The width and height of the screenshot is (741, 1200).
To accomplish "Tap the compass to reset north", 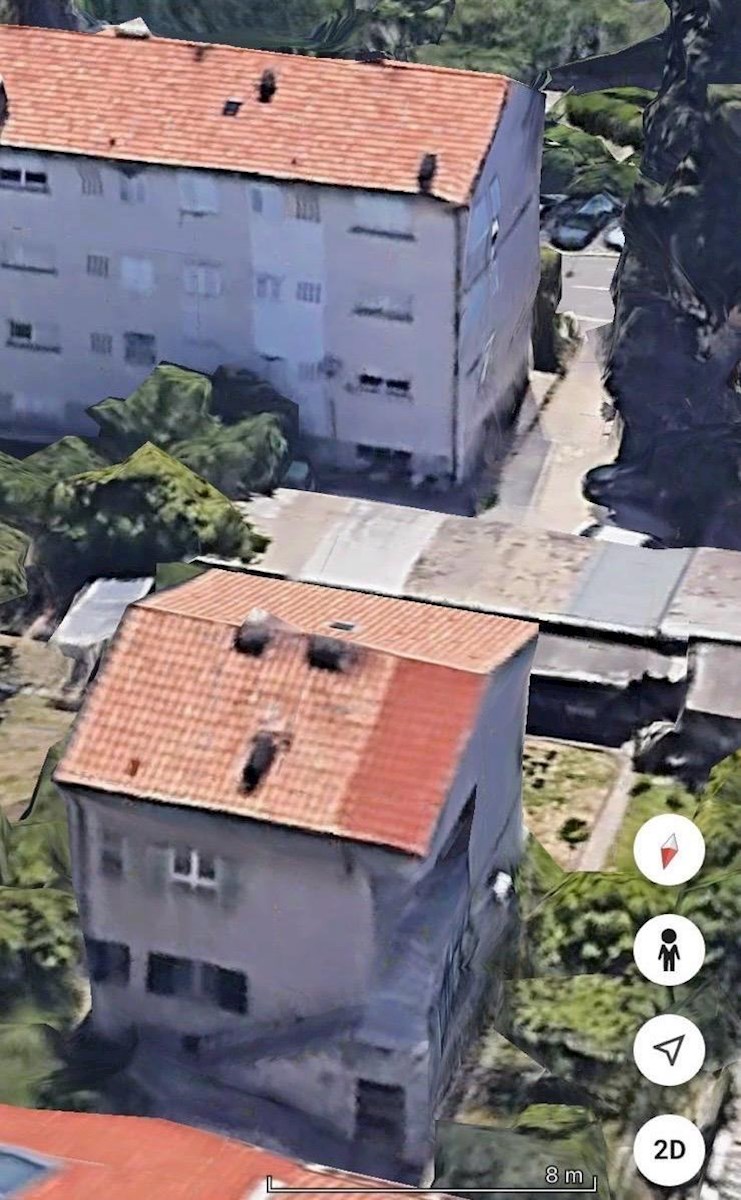I will (669, 850).
